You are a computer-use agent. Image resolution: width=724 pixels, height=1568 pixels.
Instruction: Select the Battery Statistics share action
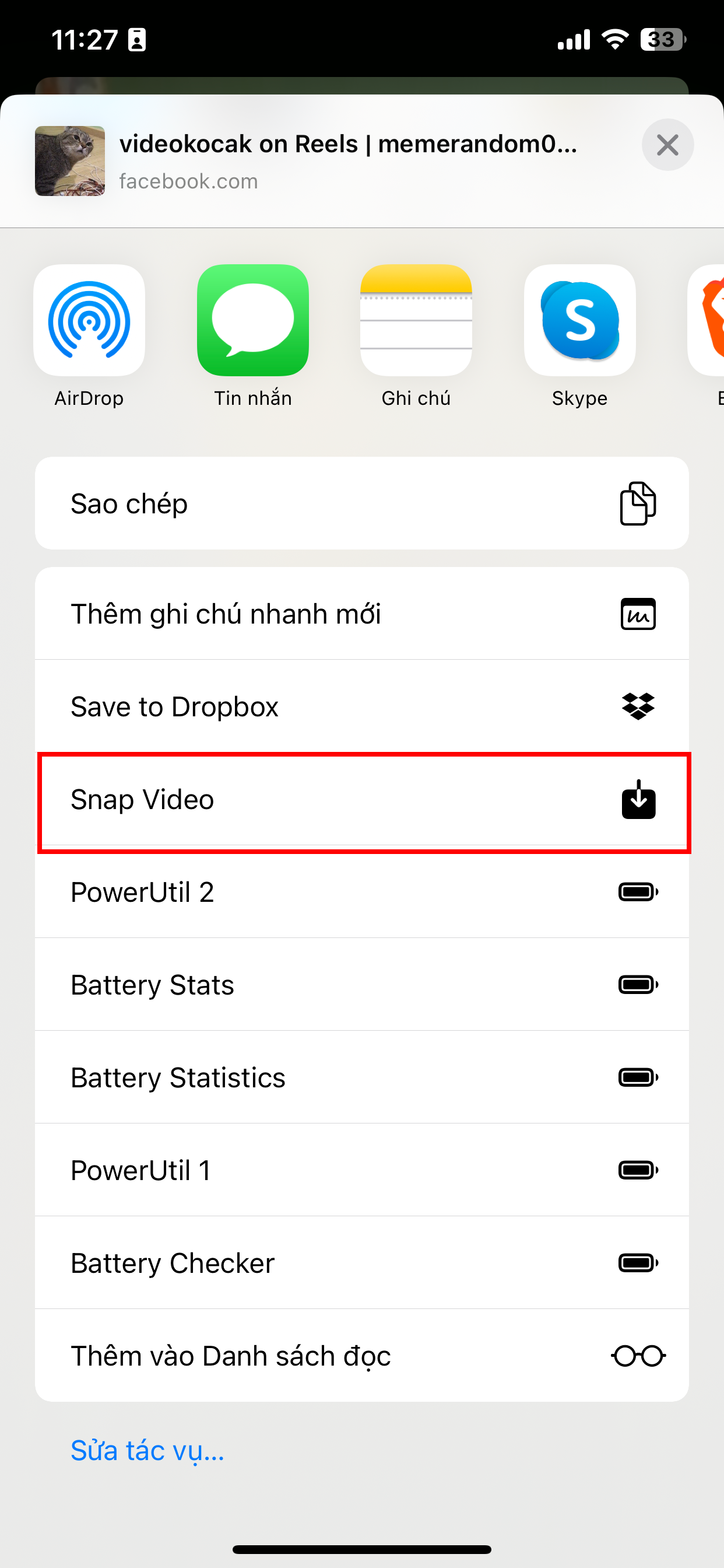[243, 1077]
